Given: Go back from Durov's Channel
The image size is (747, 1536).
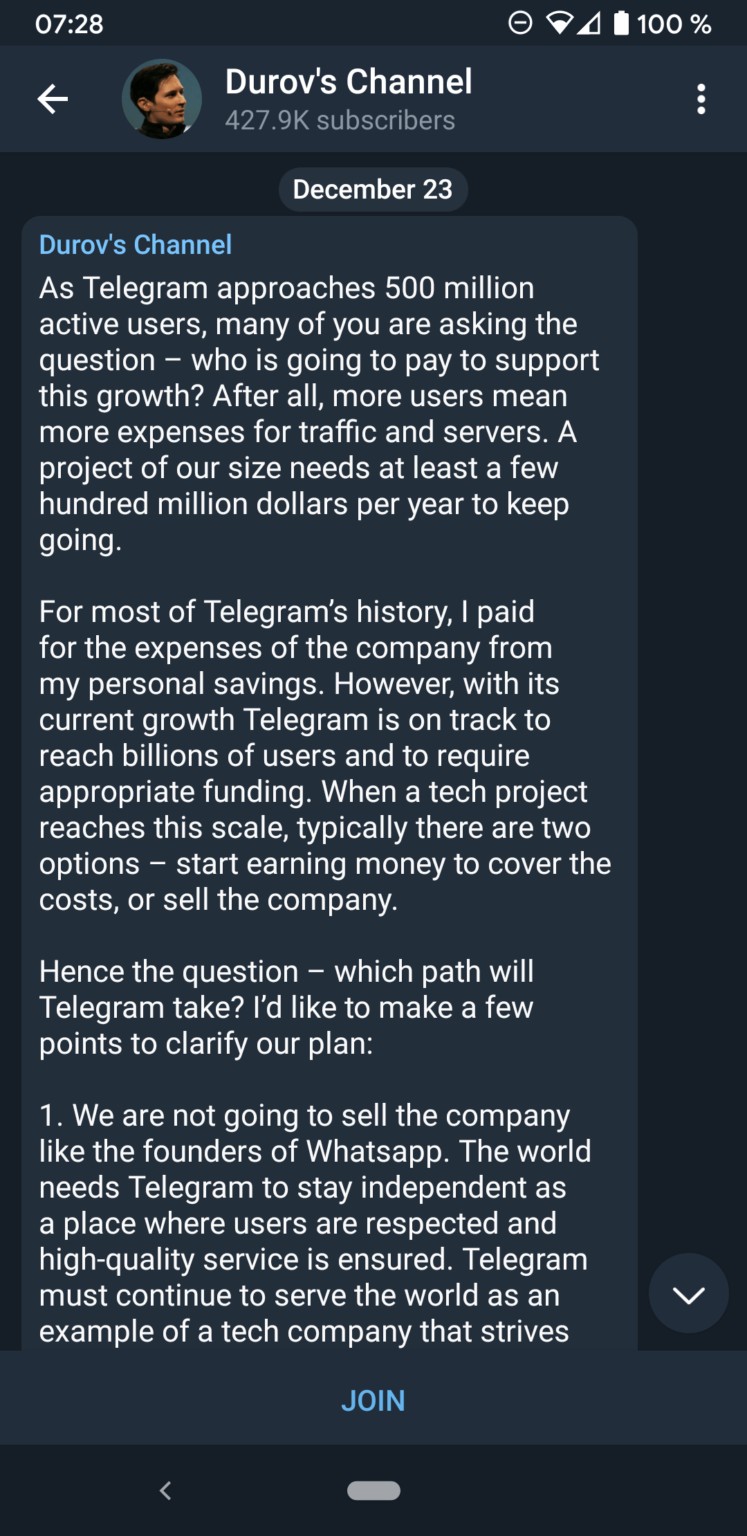Looking at the screenshot, I should (x=52, y=98).
